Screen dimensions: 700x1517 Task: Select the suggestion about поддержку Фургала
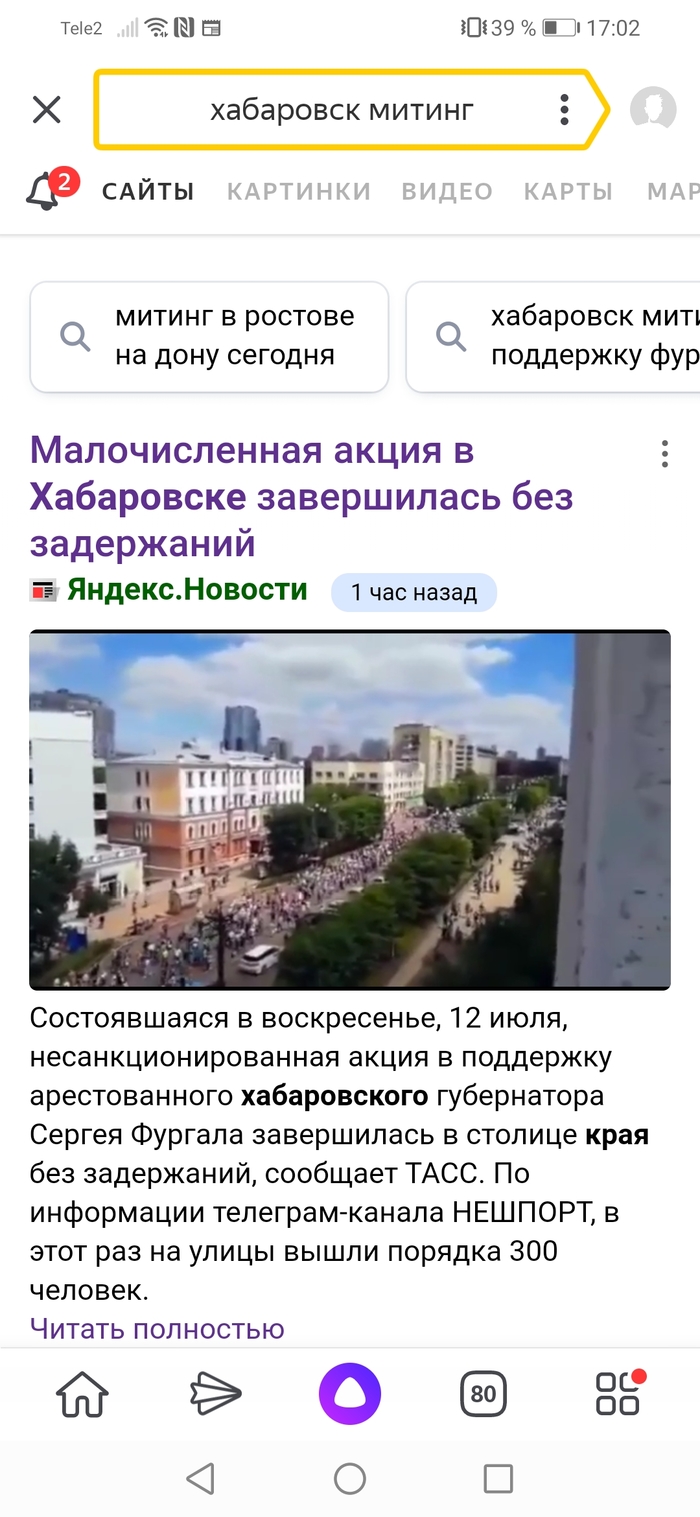click(x=553, y=336)
